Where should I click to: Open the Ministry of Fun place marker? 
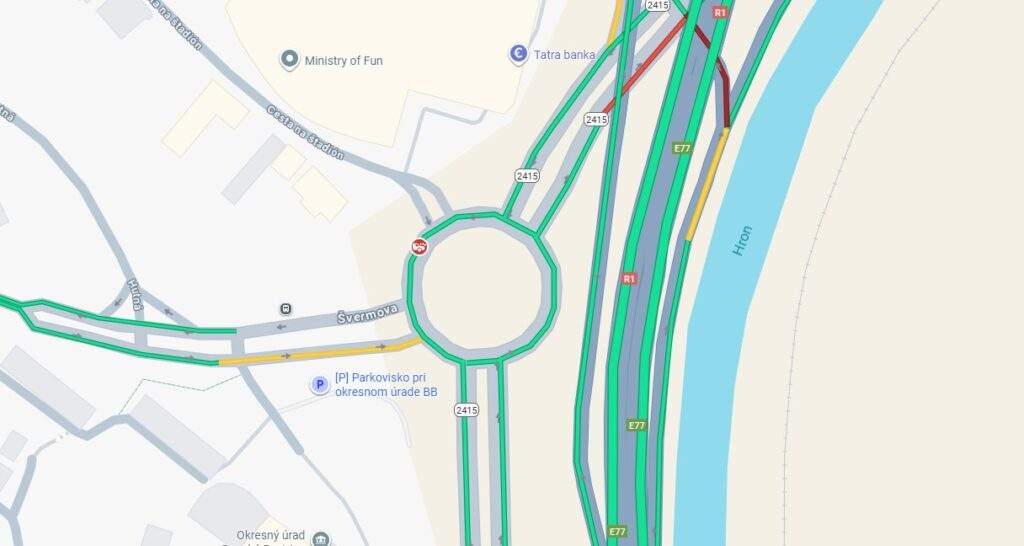click(x=290, y=60)
